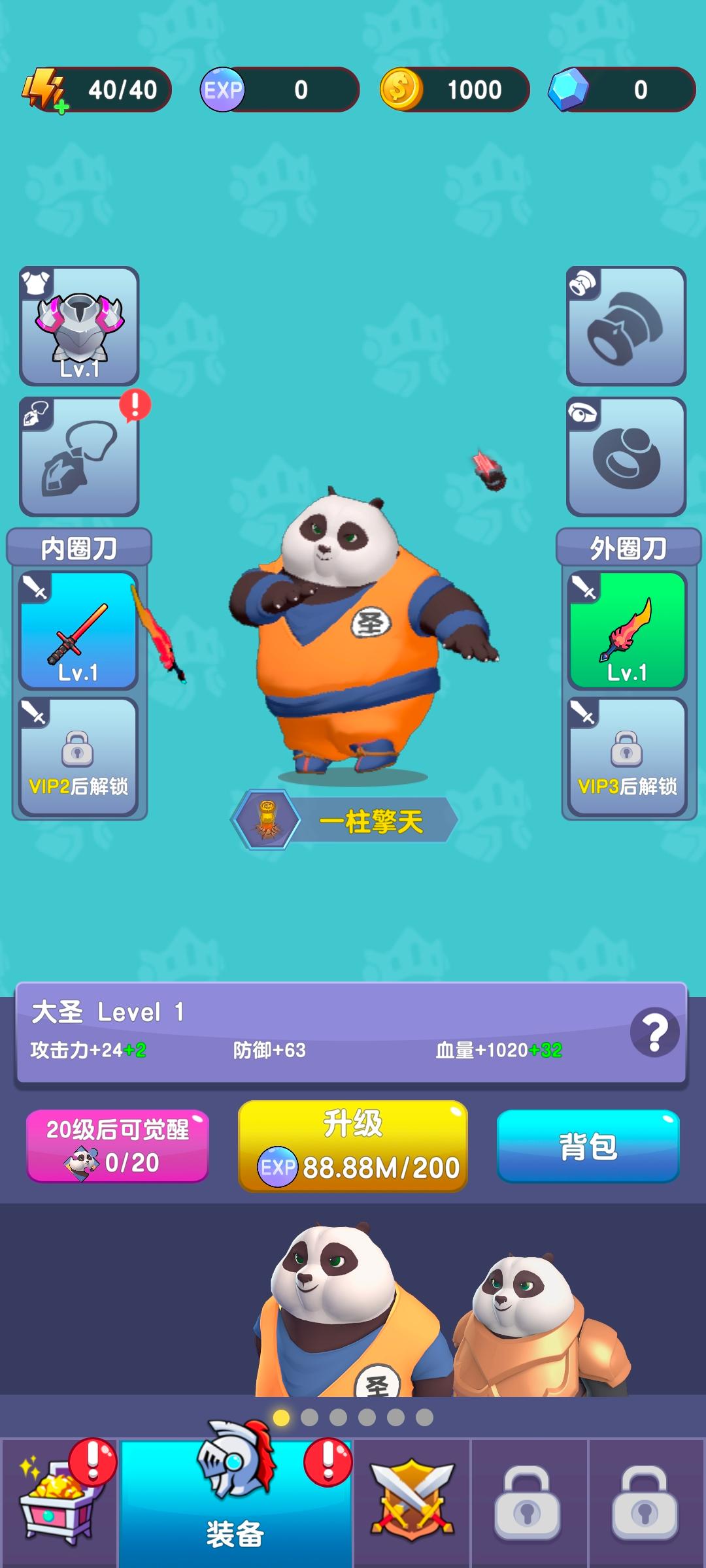Open the 背包 backpack

(x=587, y=1147)
